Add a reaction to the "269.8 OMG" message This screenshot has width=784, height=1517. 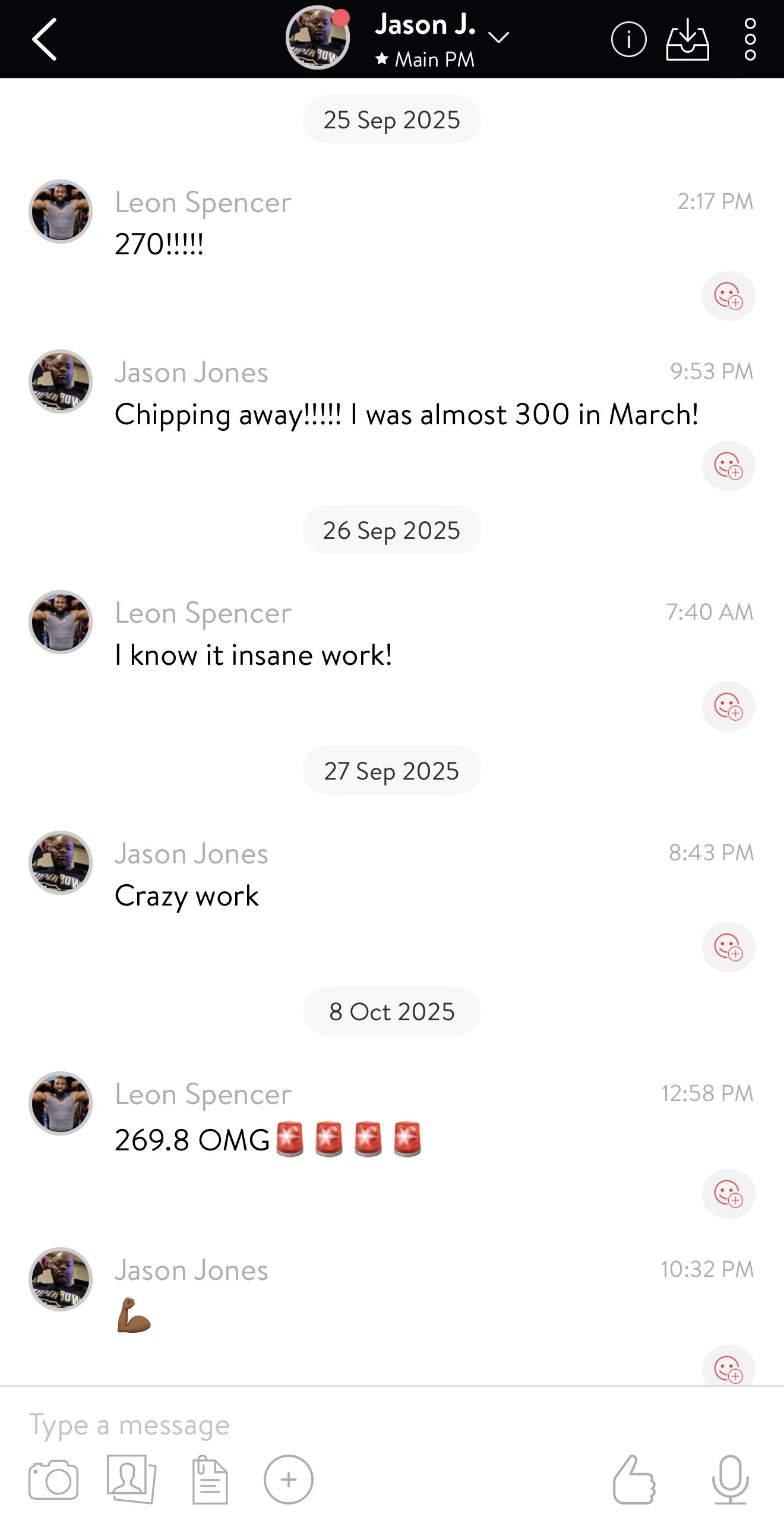[728, 1194]
